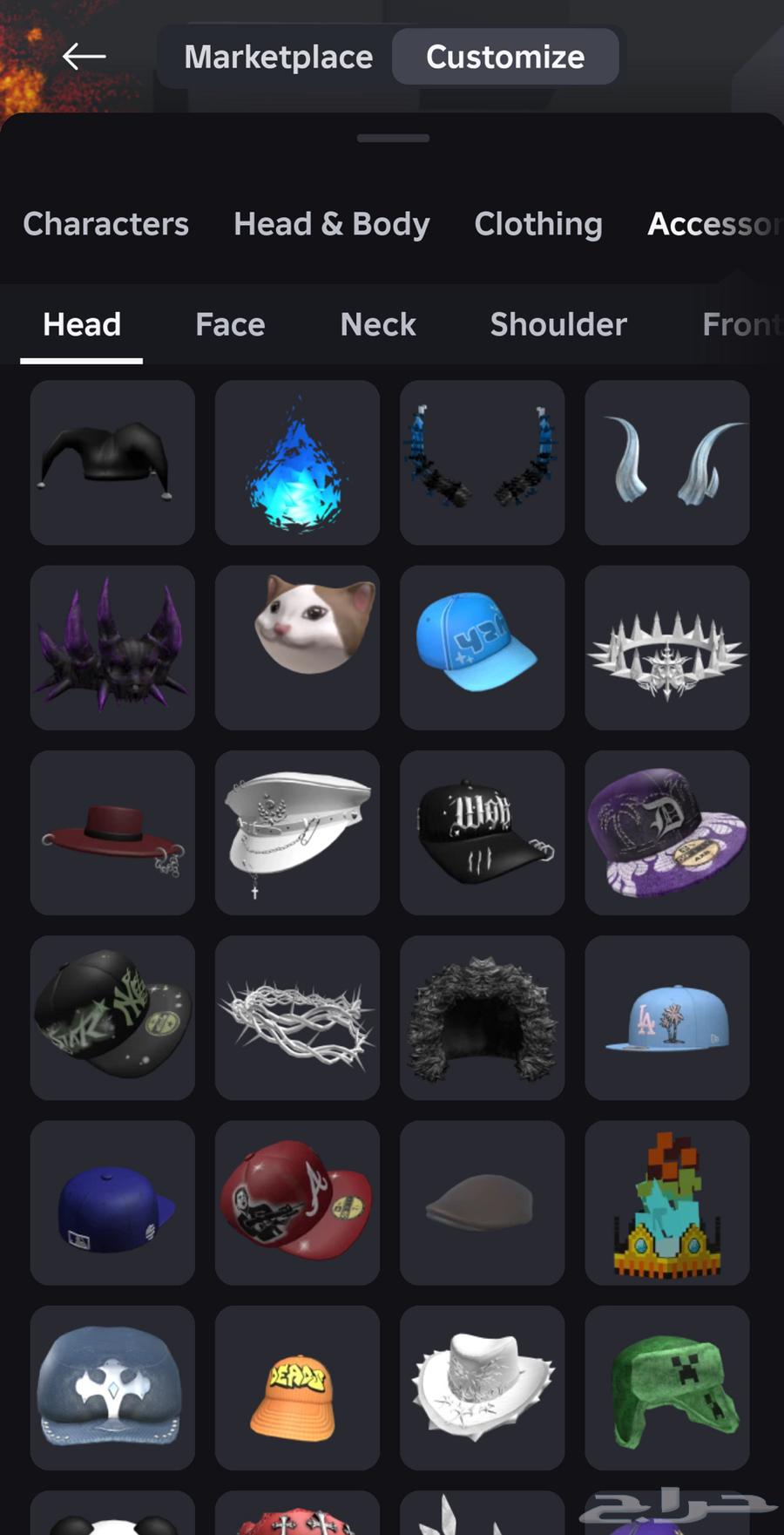The width and height of the screenshot is (784, 1535).
Task: Select the white cowboy hat
Action: pos(482,1388)
